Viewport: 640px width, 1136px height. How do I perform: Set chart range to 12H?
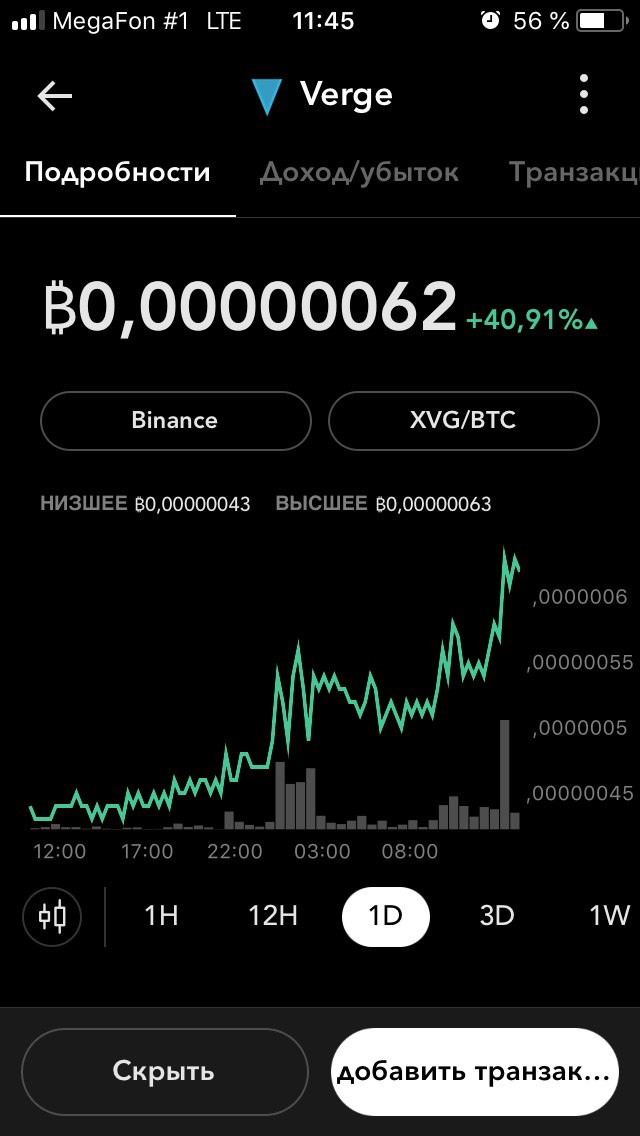tap(273, 915)
